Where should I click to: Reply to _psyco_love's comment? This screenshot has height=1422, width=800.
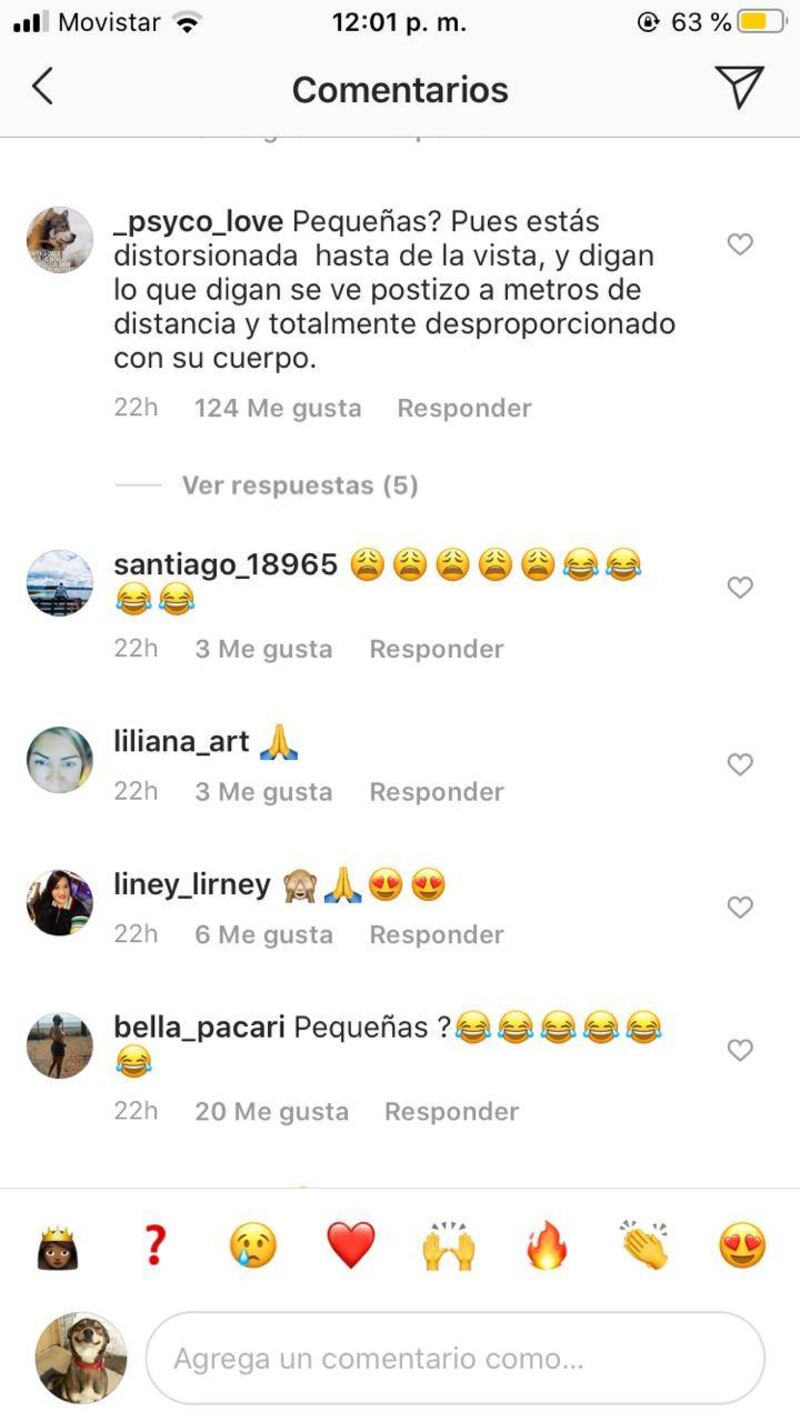(464, 408)
